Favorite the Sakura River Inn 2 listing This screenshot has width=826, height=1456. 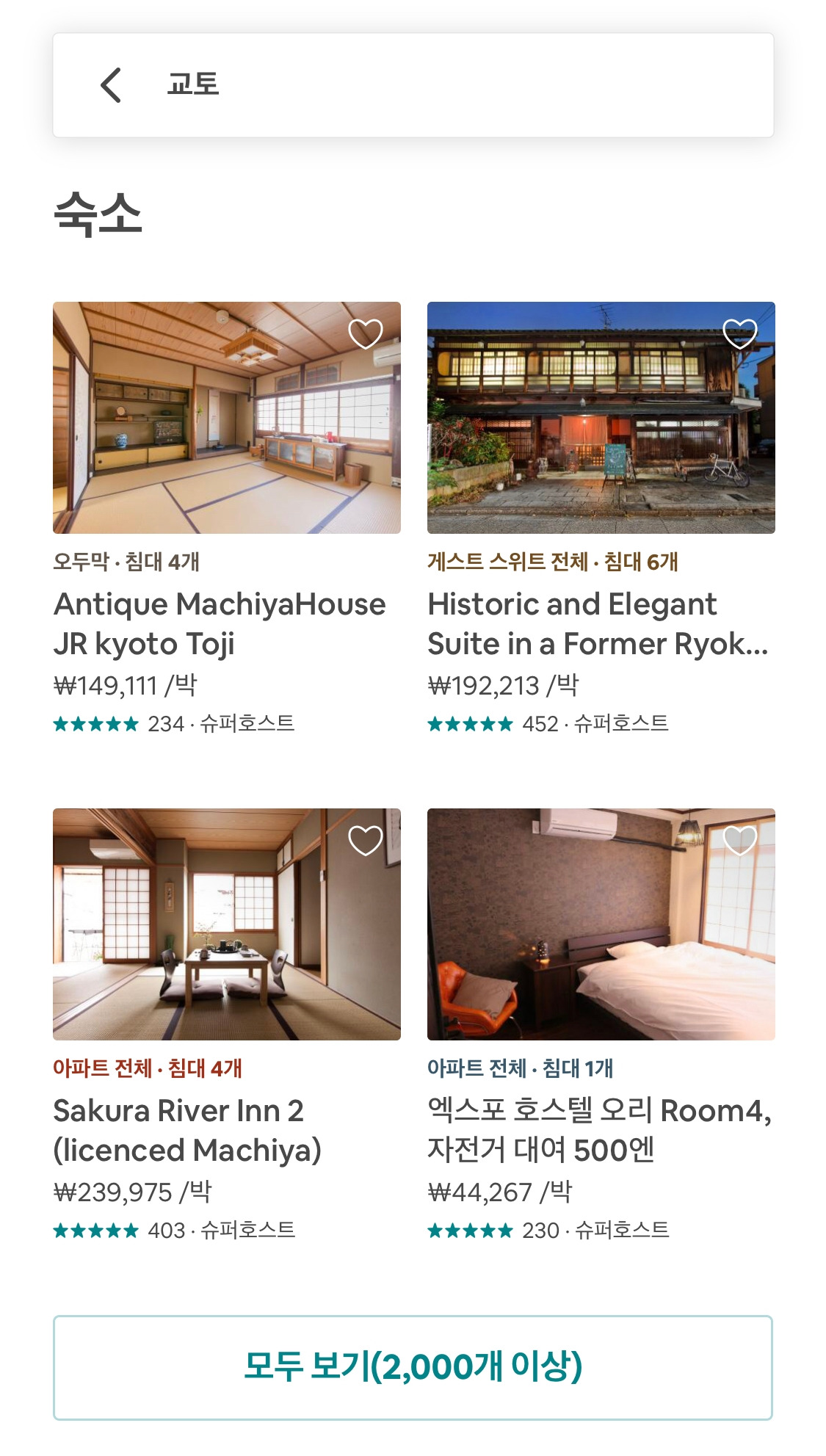click(x=365, y=841)
